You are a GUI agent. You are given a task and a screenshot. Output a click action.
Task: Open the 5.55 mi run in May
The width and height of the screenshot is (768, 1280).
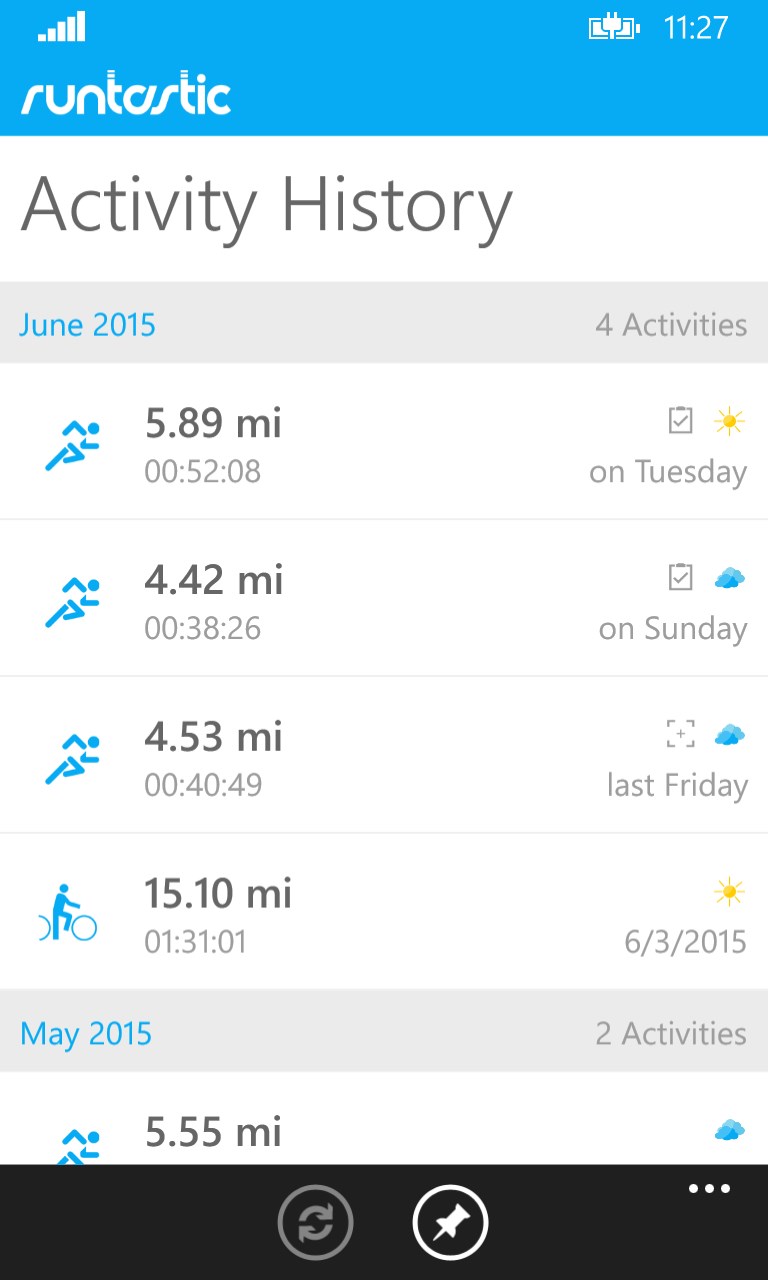coord(384,1130)
